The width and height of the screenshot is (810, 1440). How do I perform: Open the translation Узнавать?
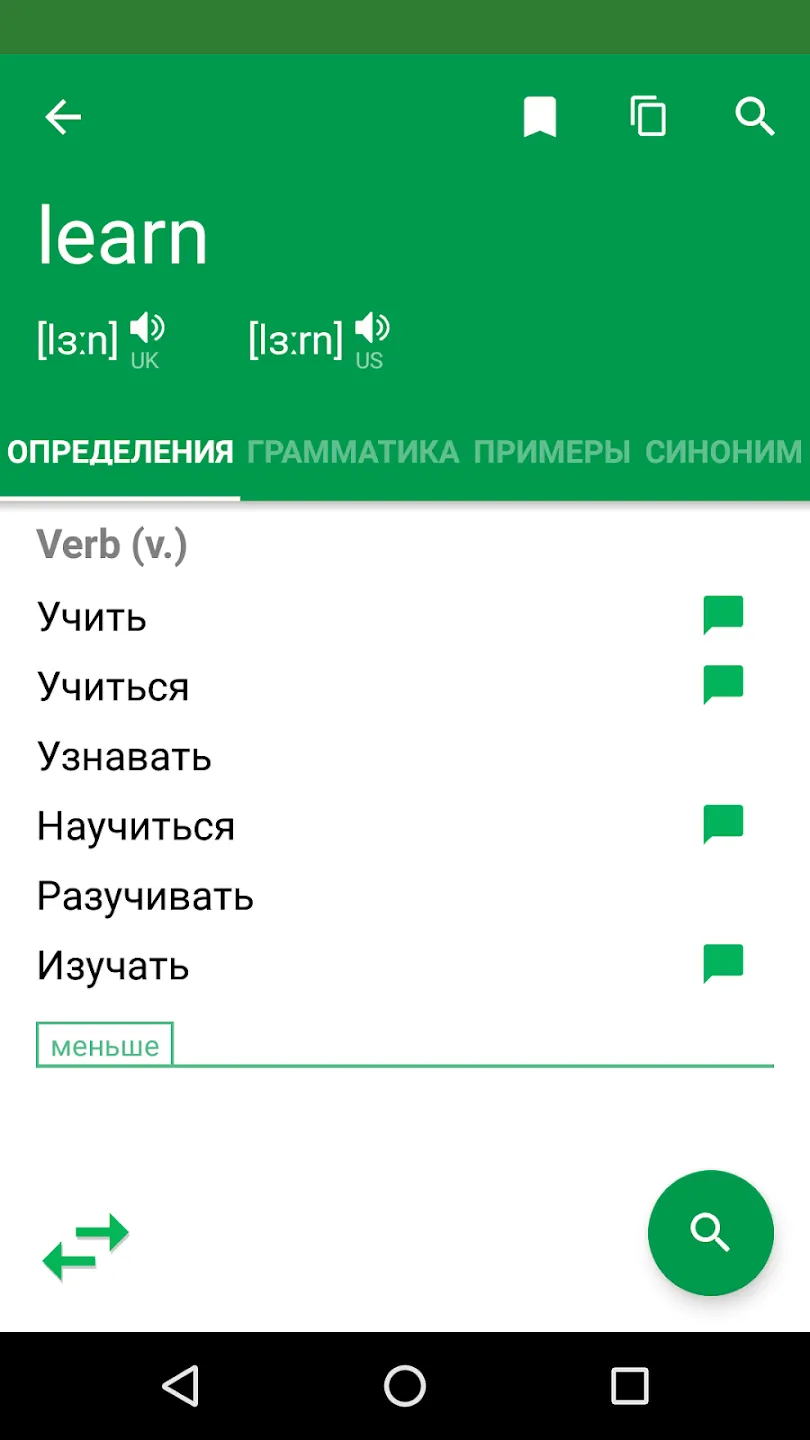[124, 757]
